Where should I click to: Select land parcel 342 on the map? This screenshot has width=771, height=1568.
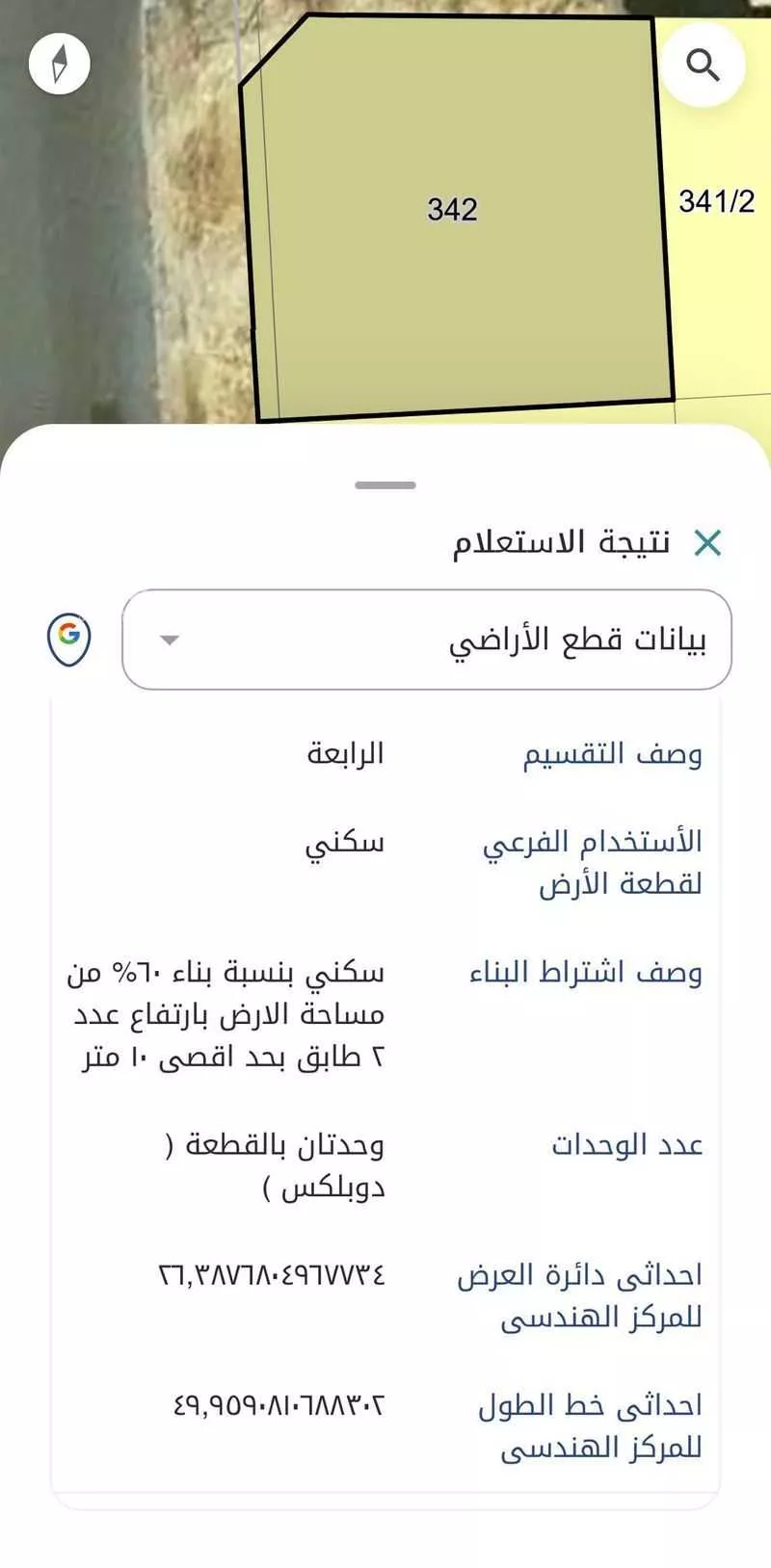point(452,209)
